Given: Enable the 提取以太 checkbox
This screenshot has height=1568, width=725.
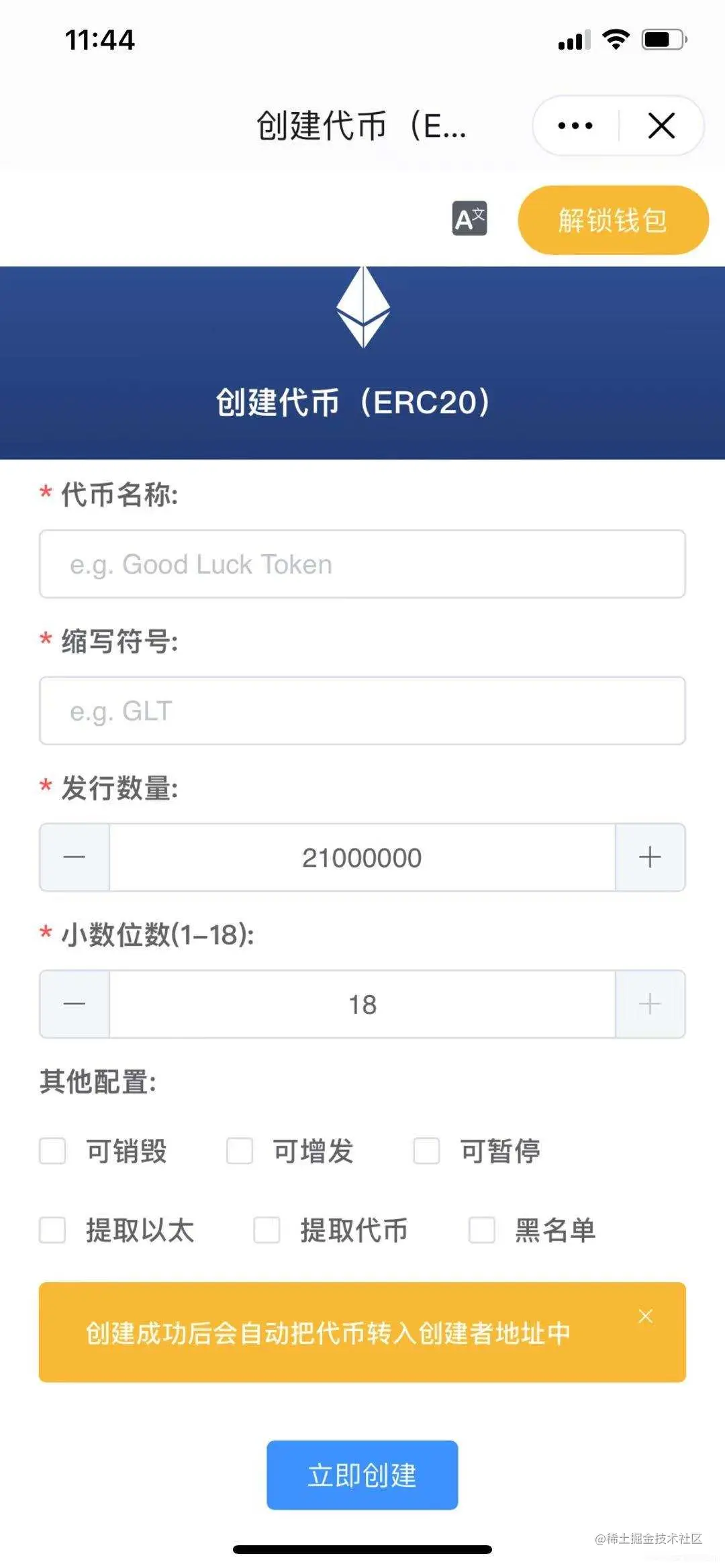Looking at the screenshot, I should click(x=53, y=1231).
